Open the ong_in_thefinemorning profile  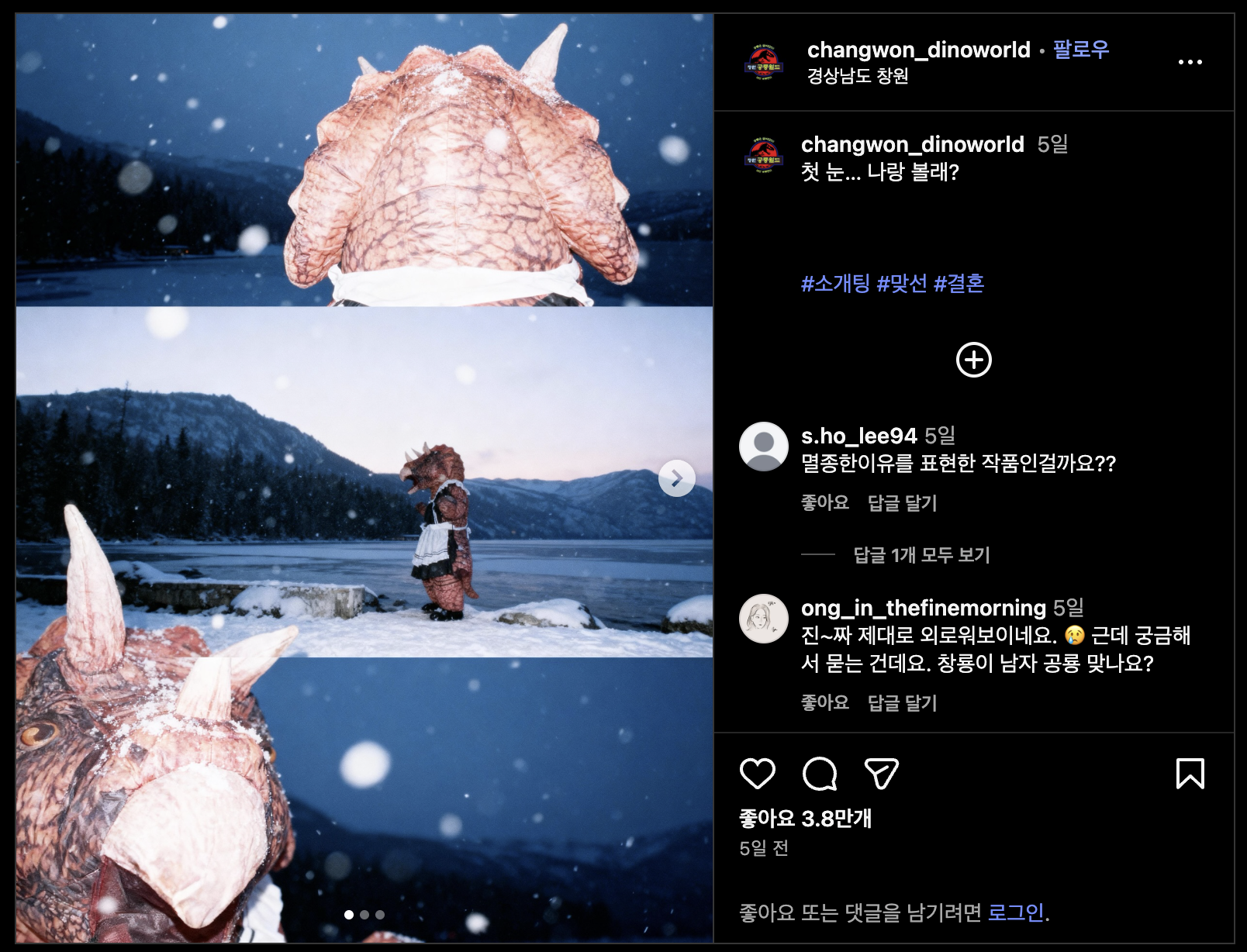click(x=923, y=608)
